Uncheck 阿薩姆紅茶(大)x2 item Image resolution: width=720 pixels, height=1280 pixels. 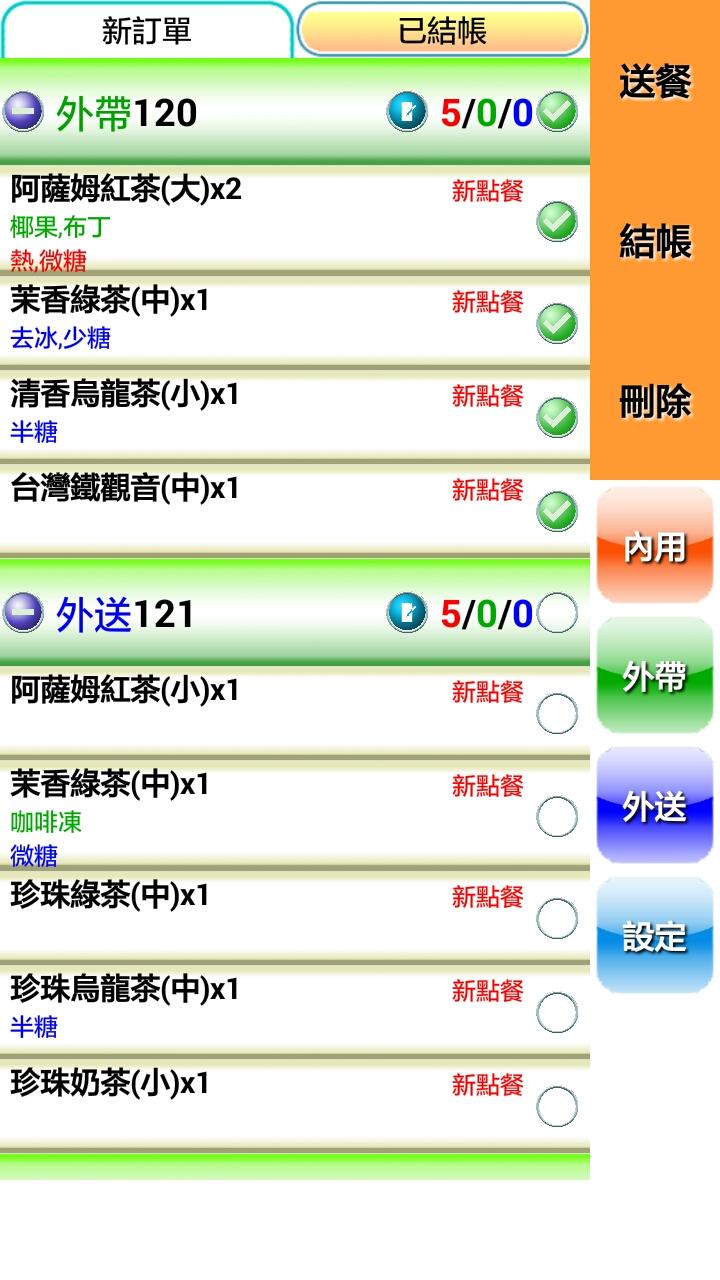coord(557,221)
